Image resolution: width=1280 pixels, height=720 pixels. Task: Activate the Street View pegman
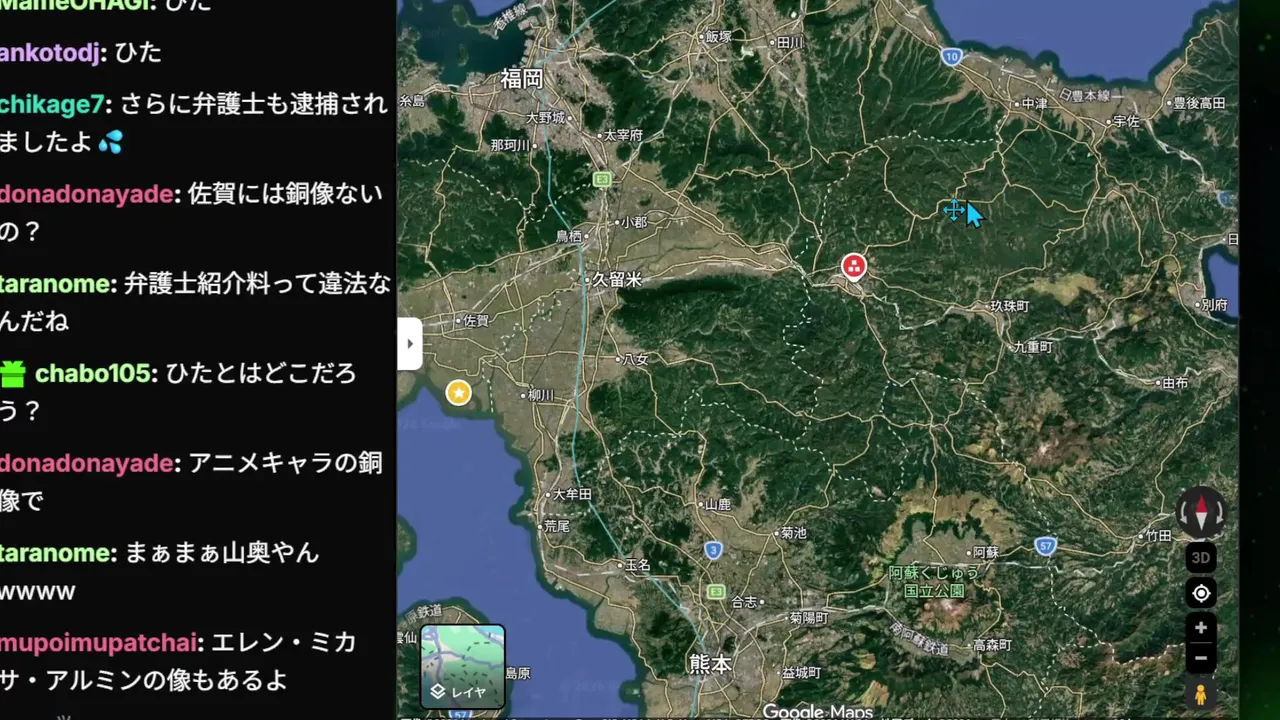[x=1201, y=694]
